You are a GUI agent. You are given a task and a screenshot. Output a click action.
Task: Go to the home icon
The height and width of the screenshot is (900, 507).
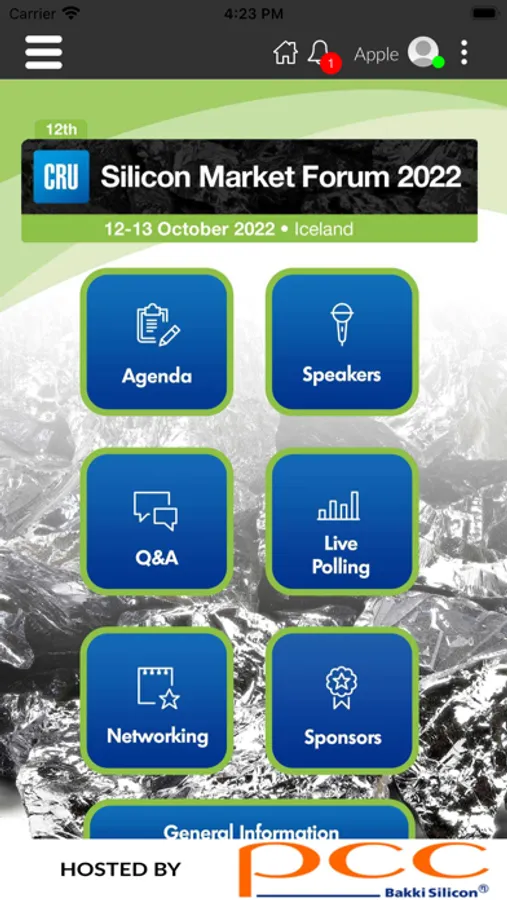coord(285,53)
